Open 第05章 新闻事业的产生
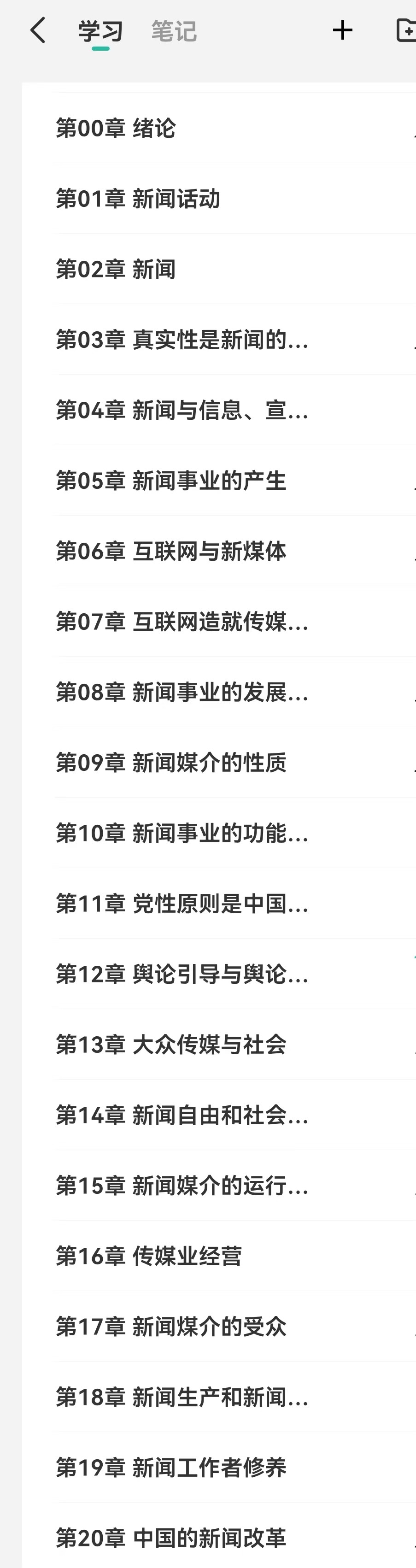 (x=171, y=481)
